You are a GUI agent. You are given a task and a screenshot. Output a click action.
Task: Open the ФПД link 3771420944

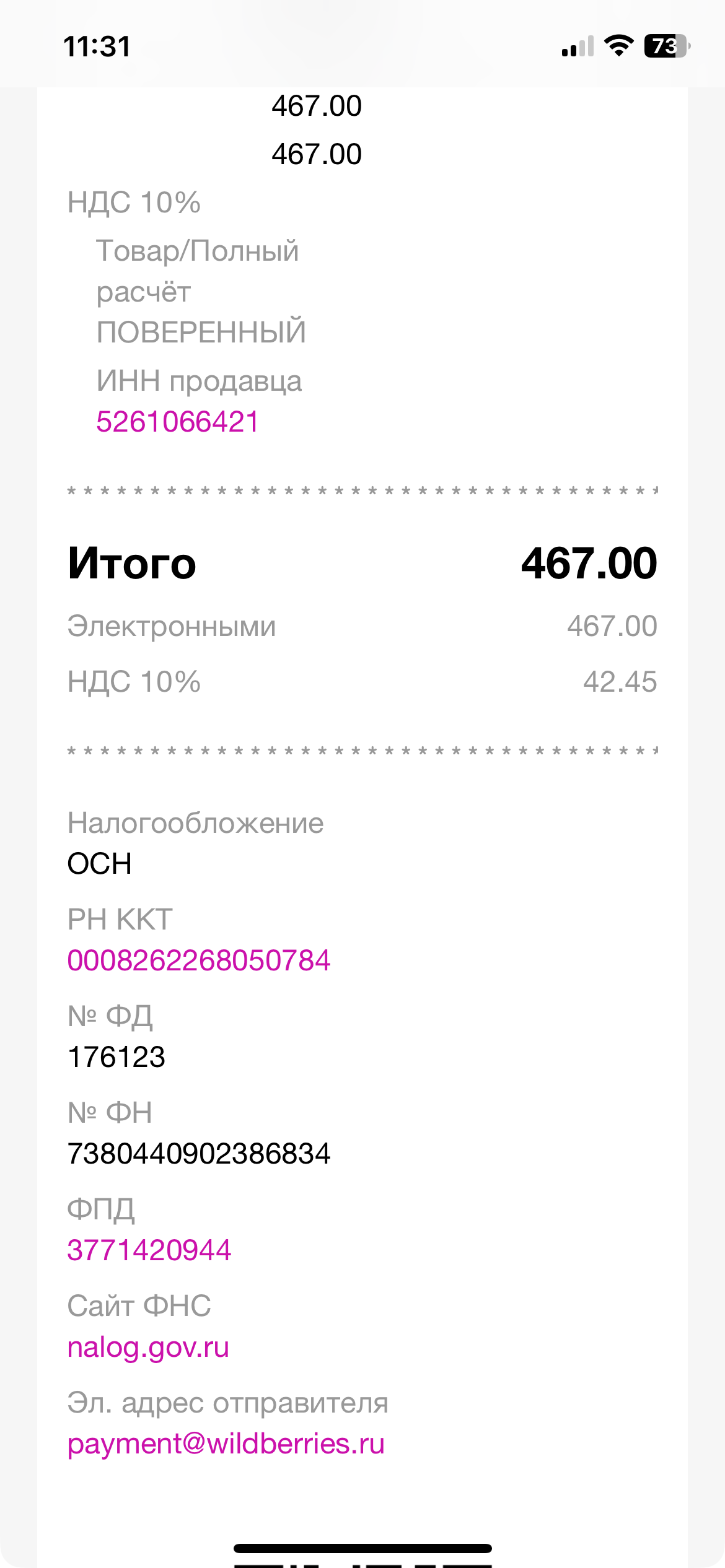[149, 1250]
